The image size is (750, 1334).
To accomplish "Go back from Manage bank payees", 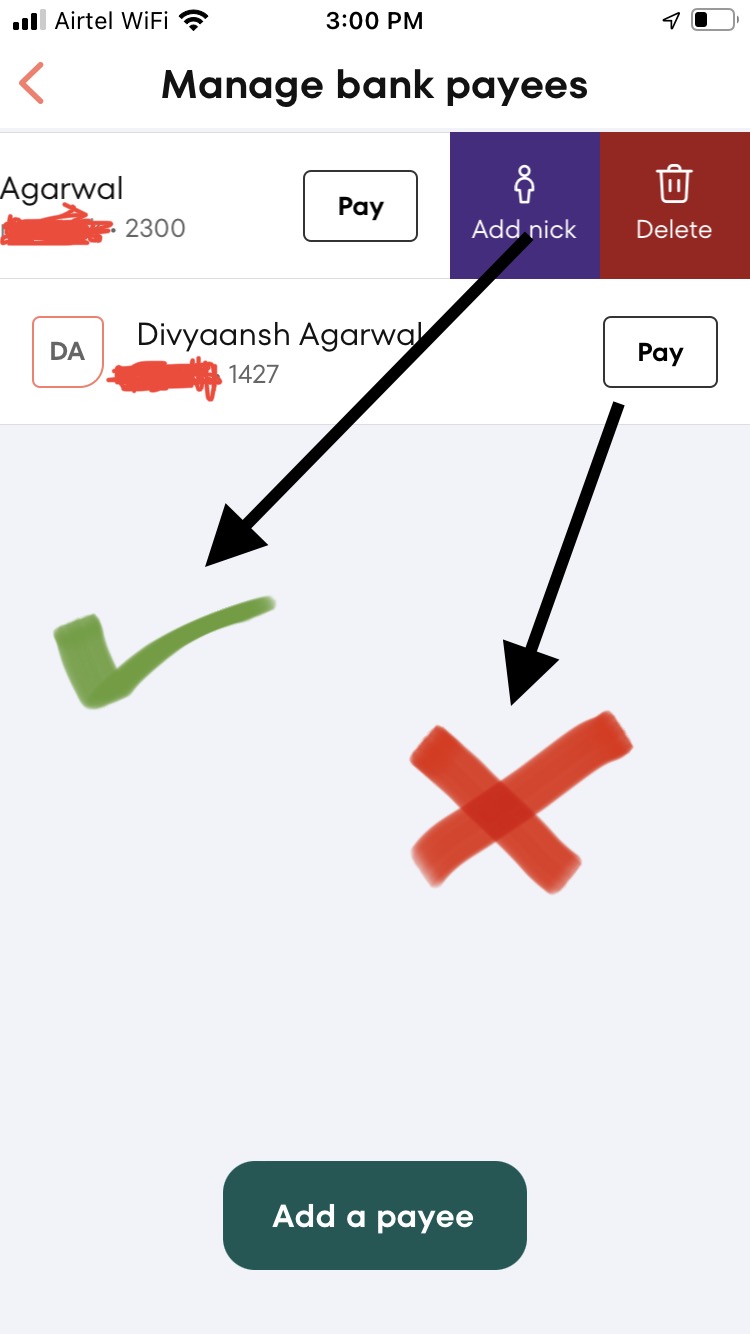I will [x=32, y=84].
